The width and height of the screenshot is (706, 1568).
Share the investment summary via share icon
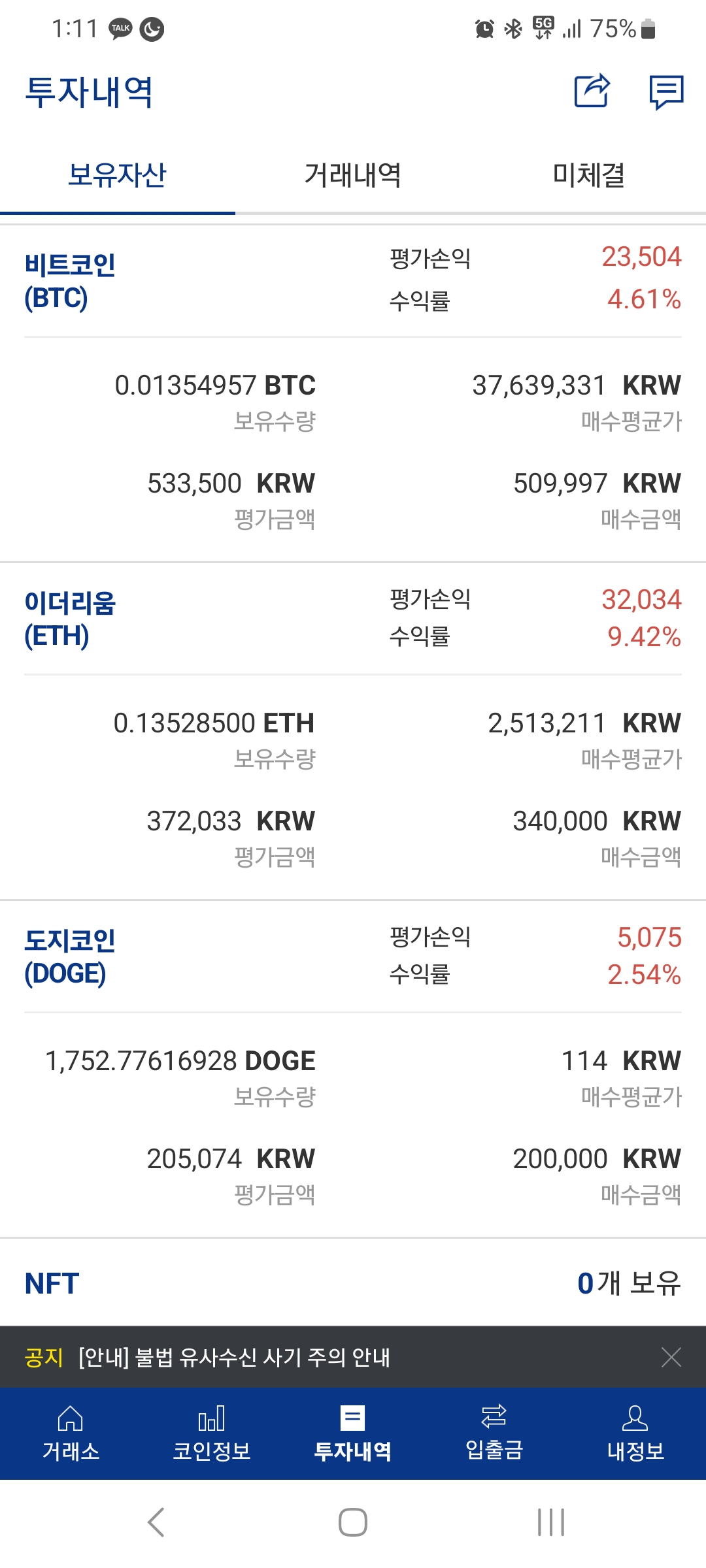[x=592, y=91]
